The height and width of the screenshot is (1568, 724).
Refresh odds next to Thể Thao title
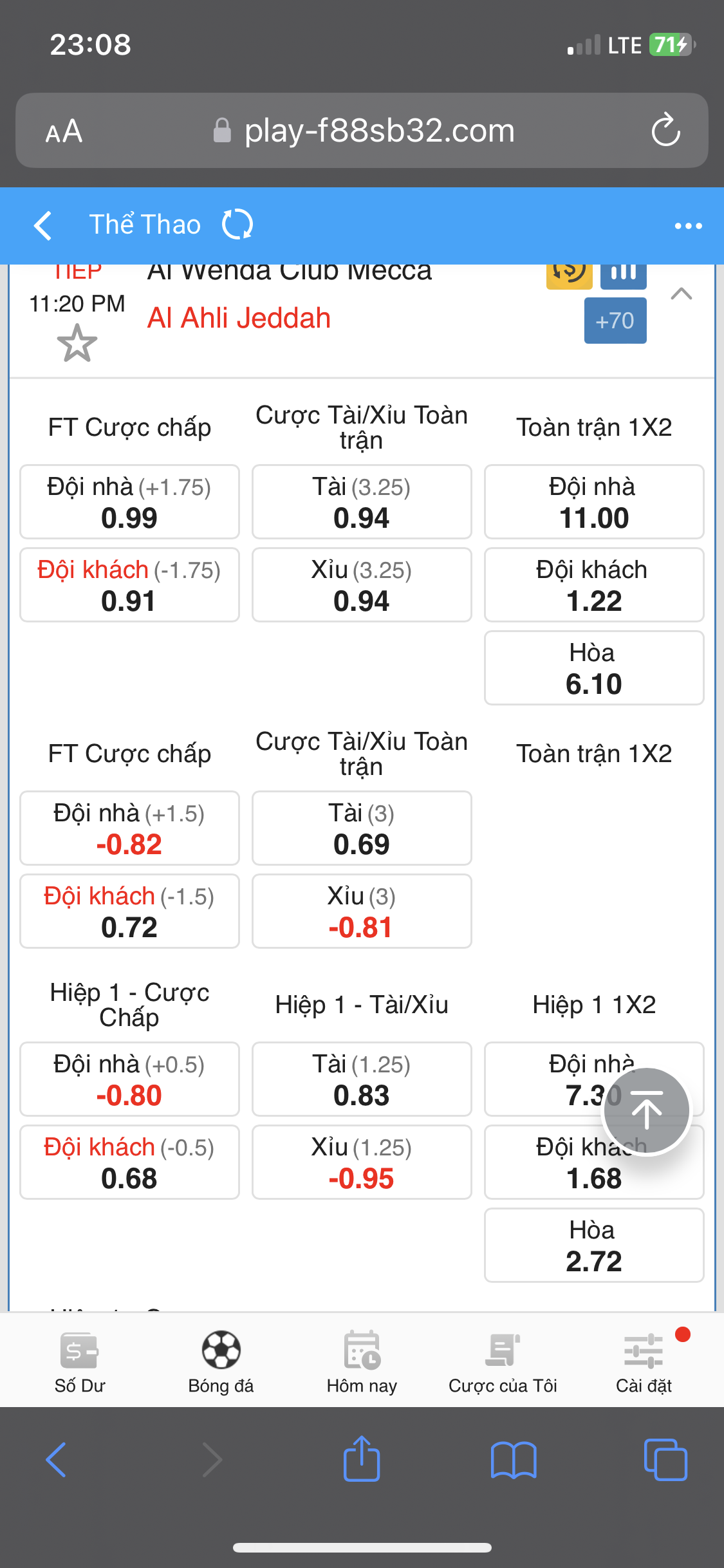pyautogui.click(x=237, y=225)
